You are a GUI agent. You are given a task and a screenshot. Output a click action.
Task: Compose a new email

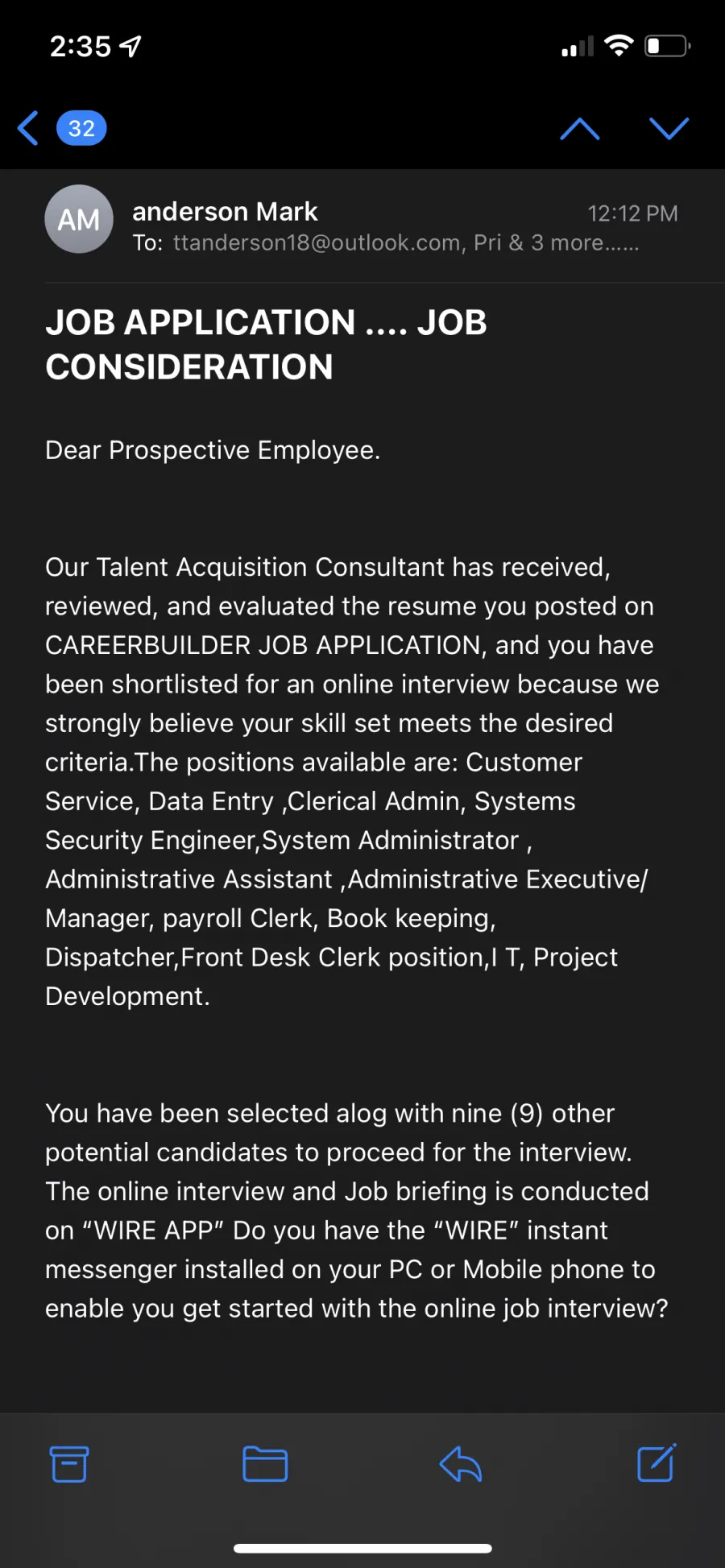pyautogui.click(x=657, y=1463)
